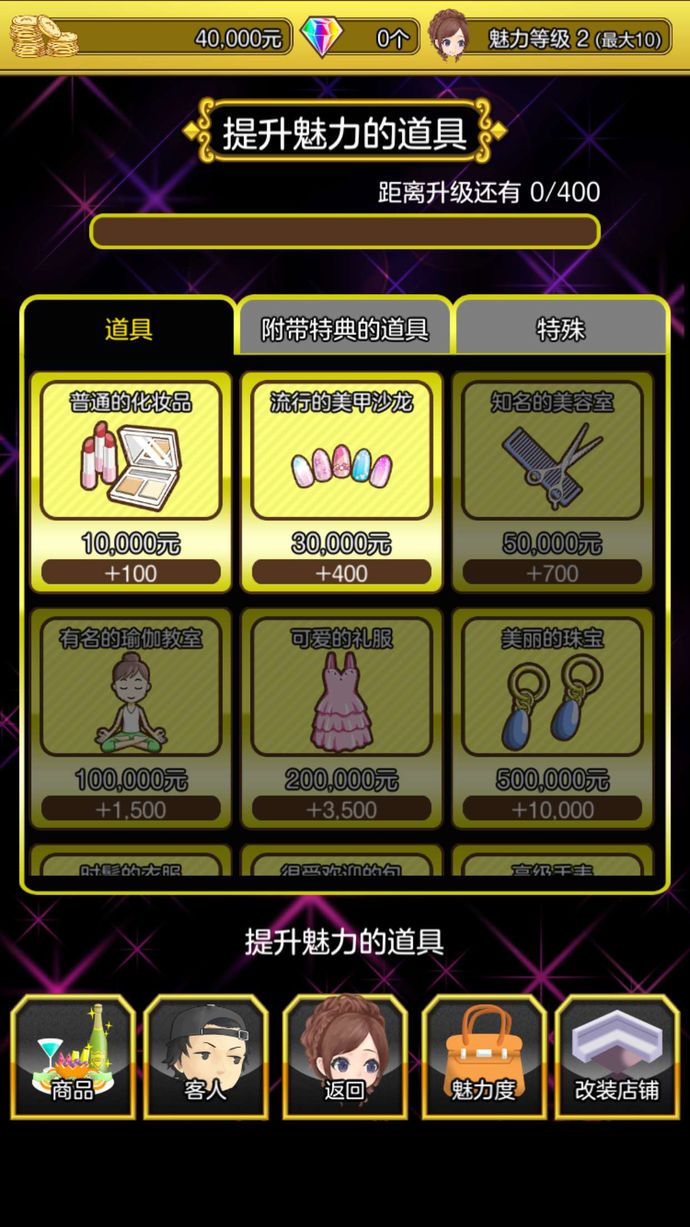The width and height of the screenshot is (690, 1227).
Task: Open 改装店铺 to remodel the shop
Action: [x=617, y=1056]
